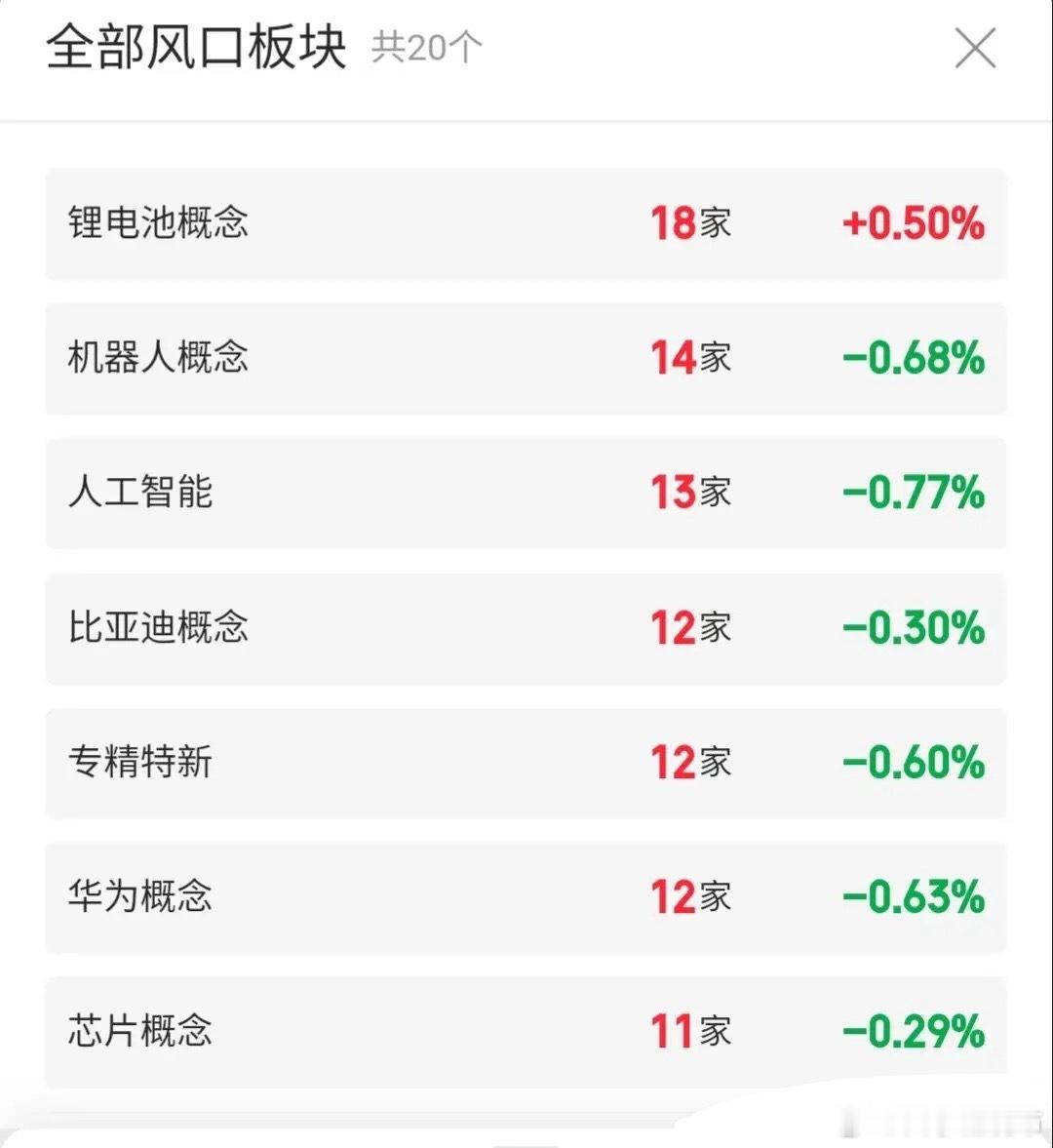Click the -0.30% change of 比亚迪概念
This screenshot has height=1148, width=1053.
coord(915,628)
